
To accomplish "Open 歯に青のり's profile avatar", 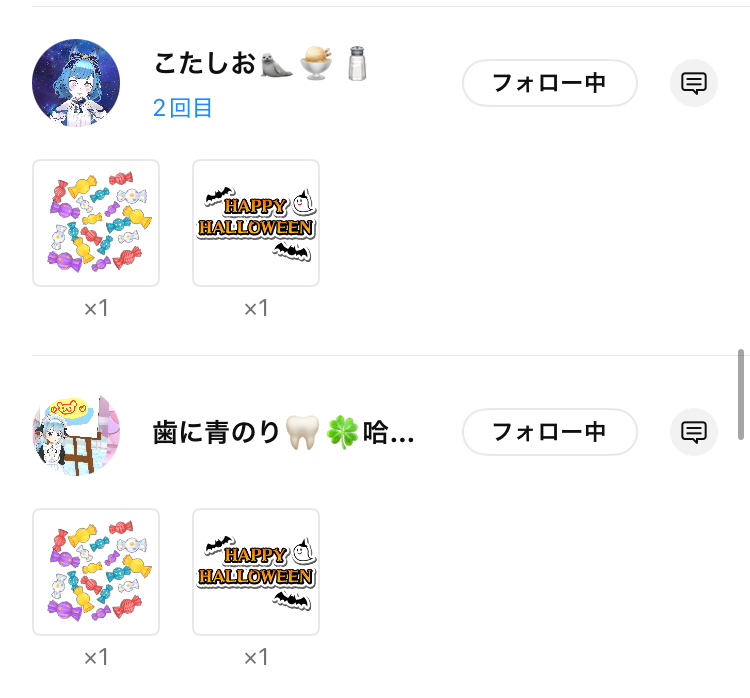I will coord(76,433).
